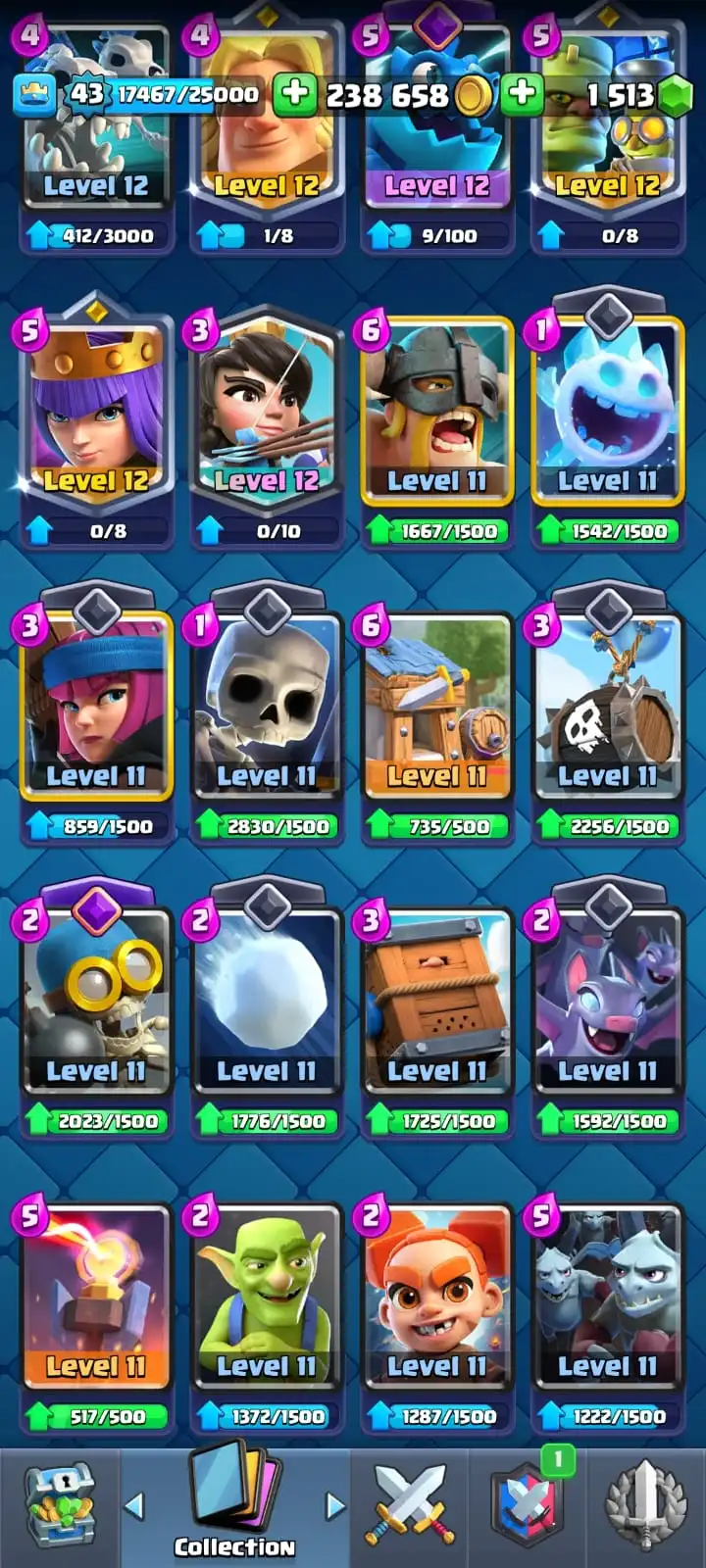Tap the right arrow beside Collection

[x=334, y=1505]
